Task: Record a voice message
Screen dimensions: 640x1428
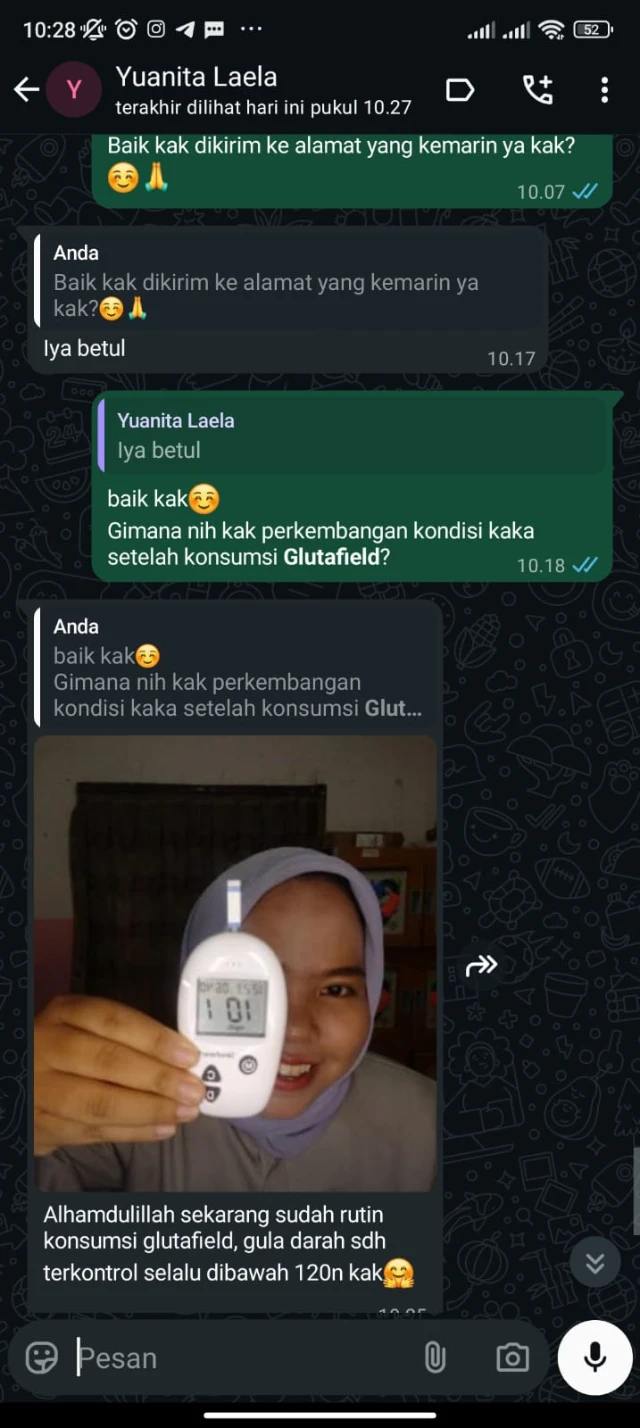Action: pyautogui.click(x=595, y=1357)
